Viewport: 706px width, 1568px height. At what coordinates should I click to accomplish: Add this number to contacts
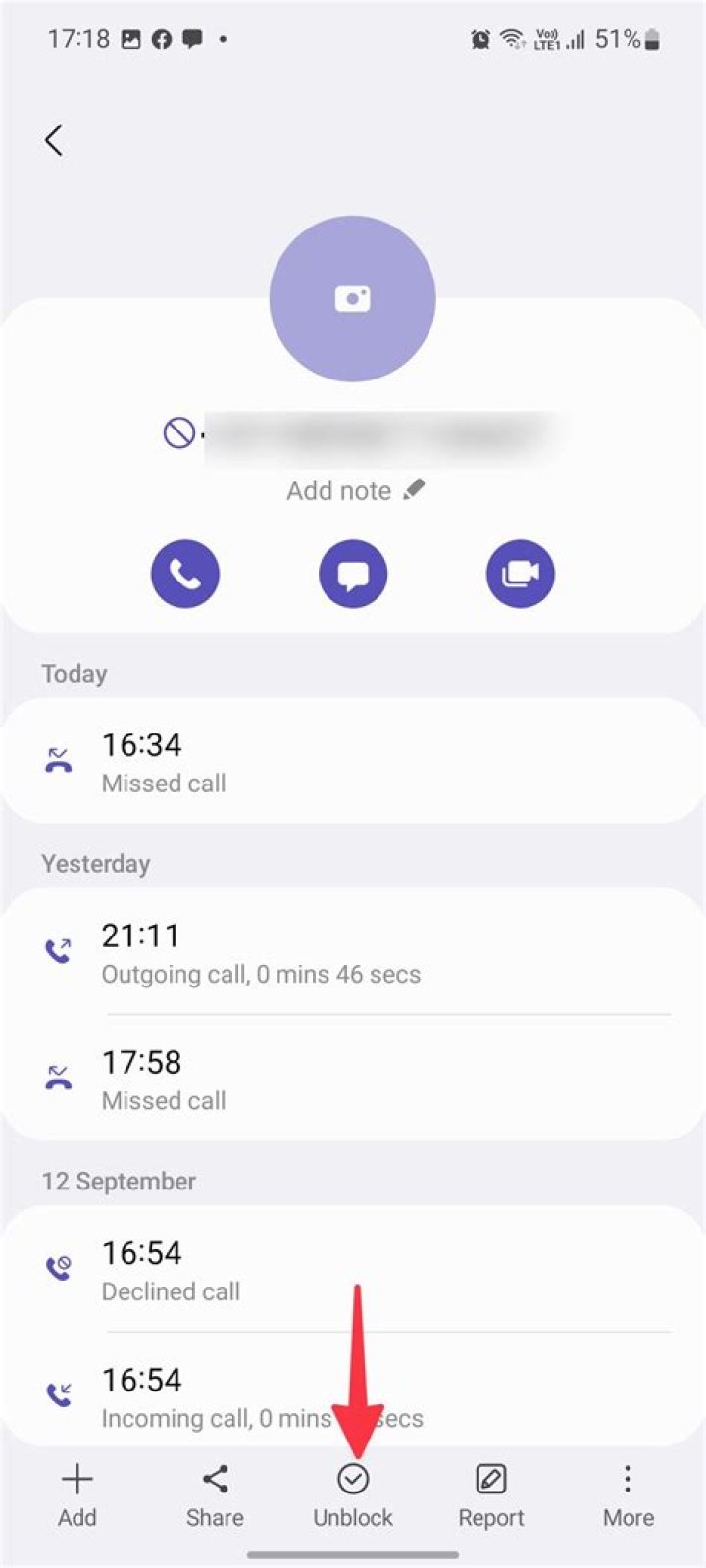tap(76, 1495)
